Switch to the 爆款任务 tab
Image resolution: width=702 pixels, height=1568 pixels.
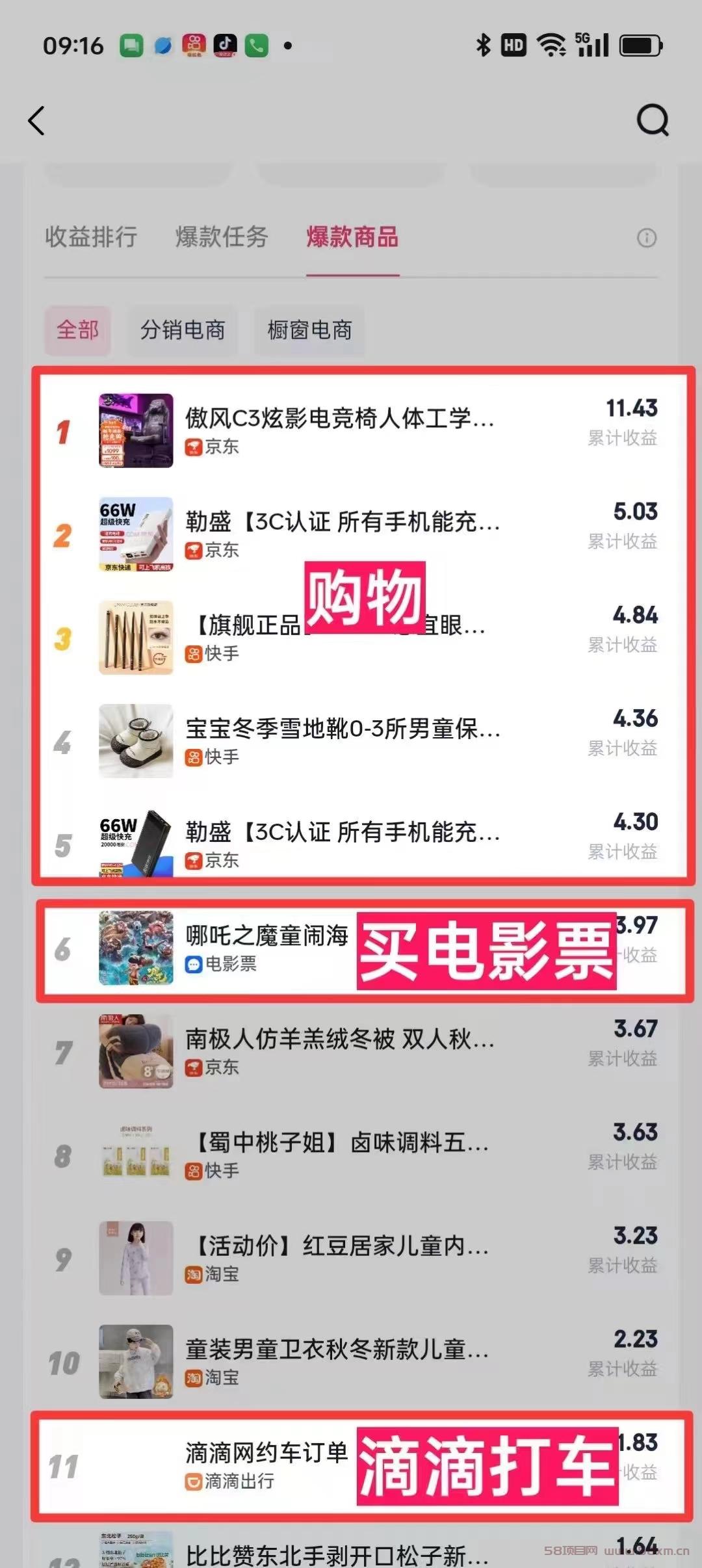(x=222, y=237)
